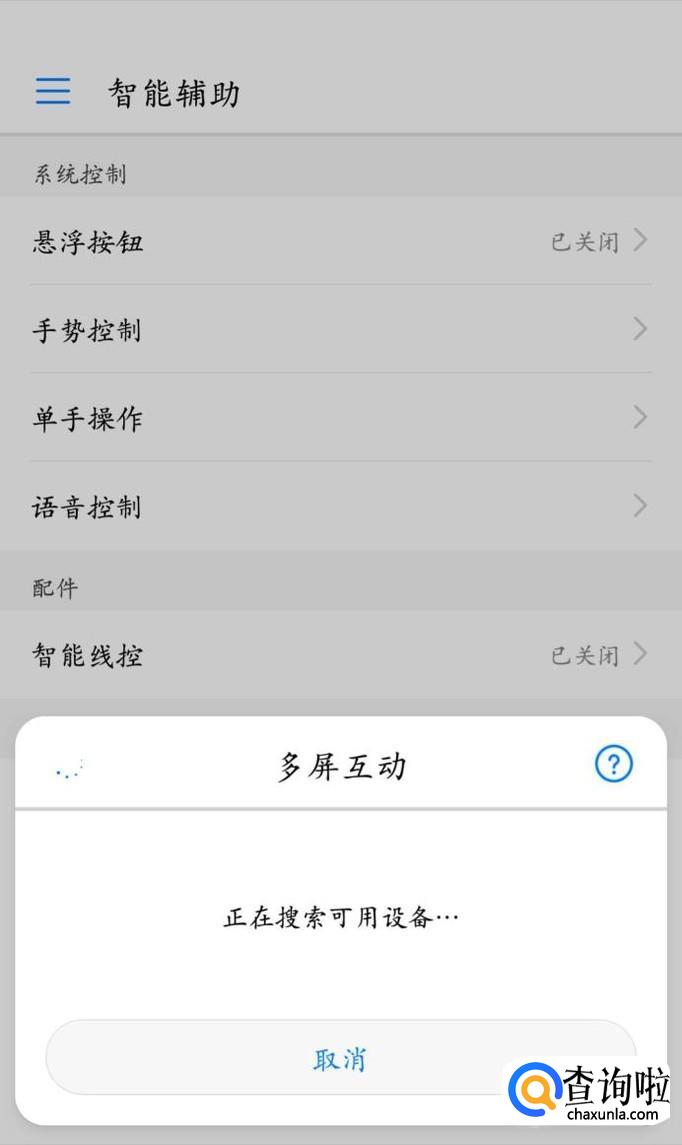
Task: Open the 悬浮按钮 setting
Action: point(340,241)
